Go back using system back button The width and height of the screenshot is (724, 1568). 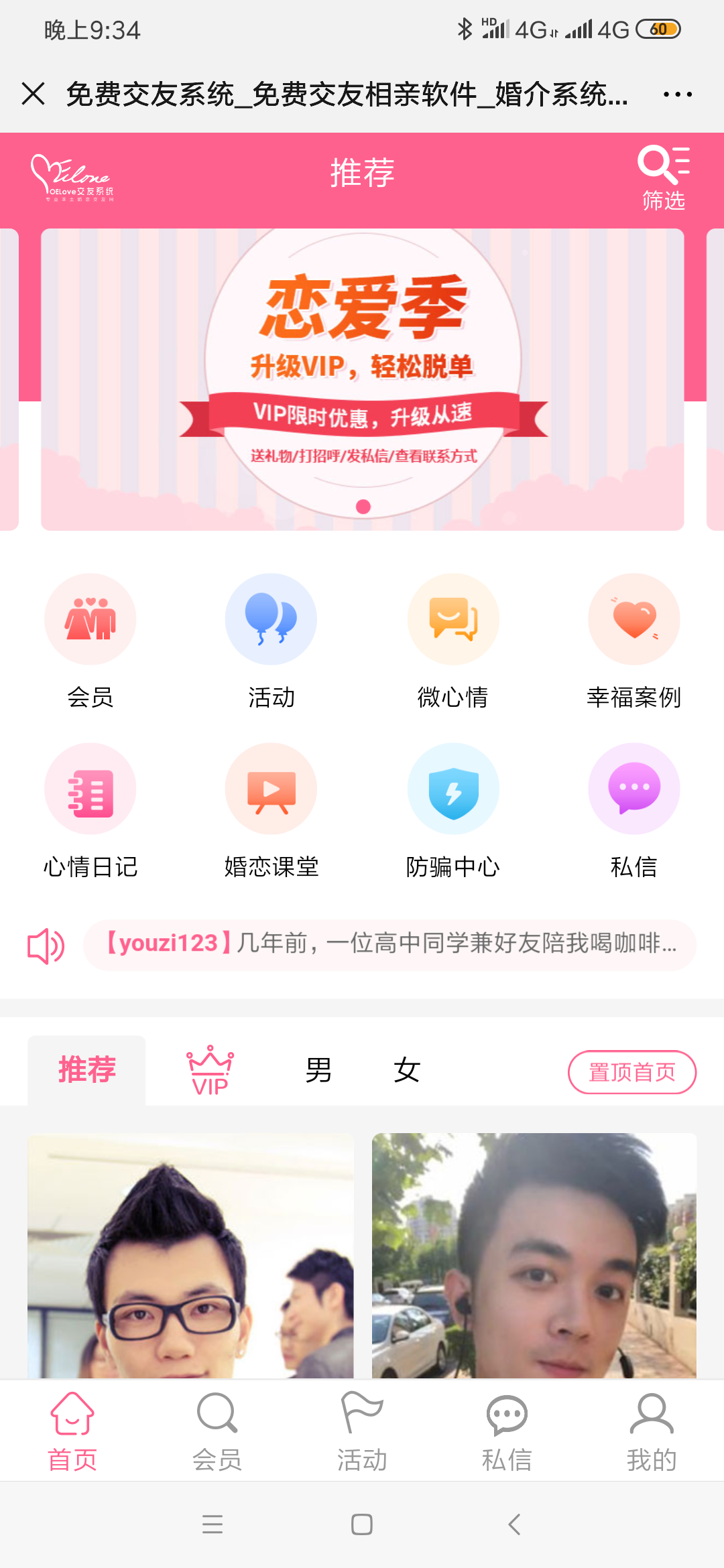(x=514, y=1524)
